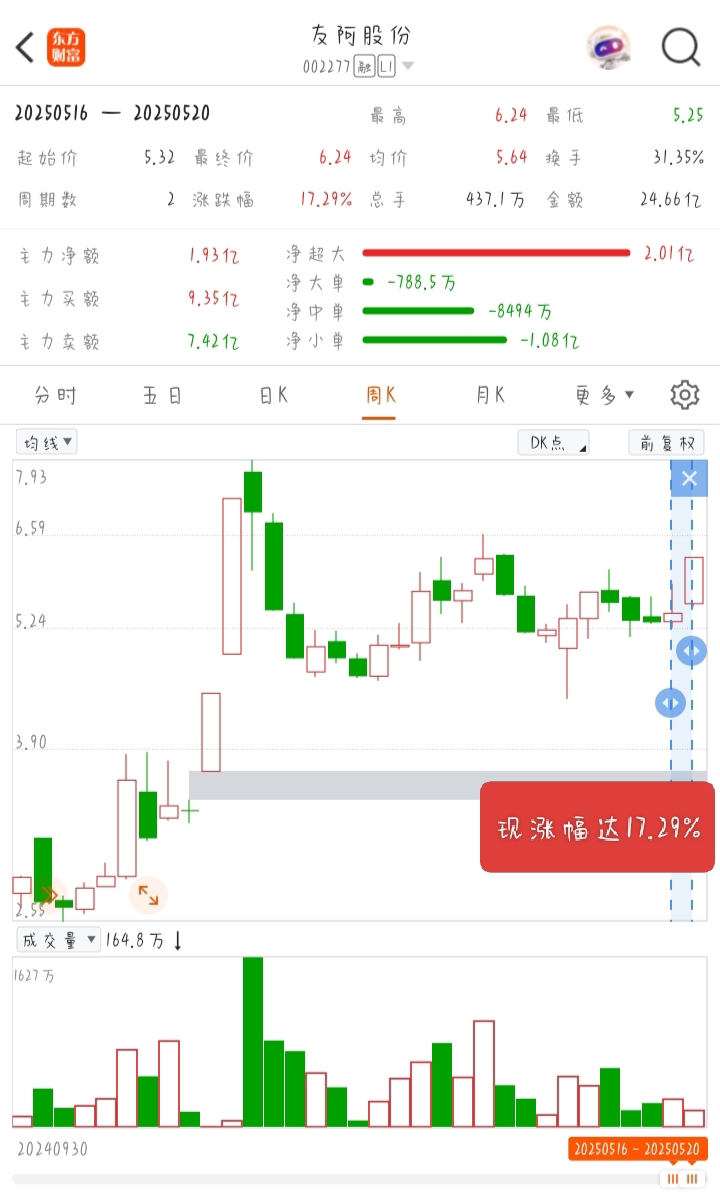Expand the chart to fullscreen
This screenshot has width=720, height=1197.
coord(148,895)
